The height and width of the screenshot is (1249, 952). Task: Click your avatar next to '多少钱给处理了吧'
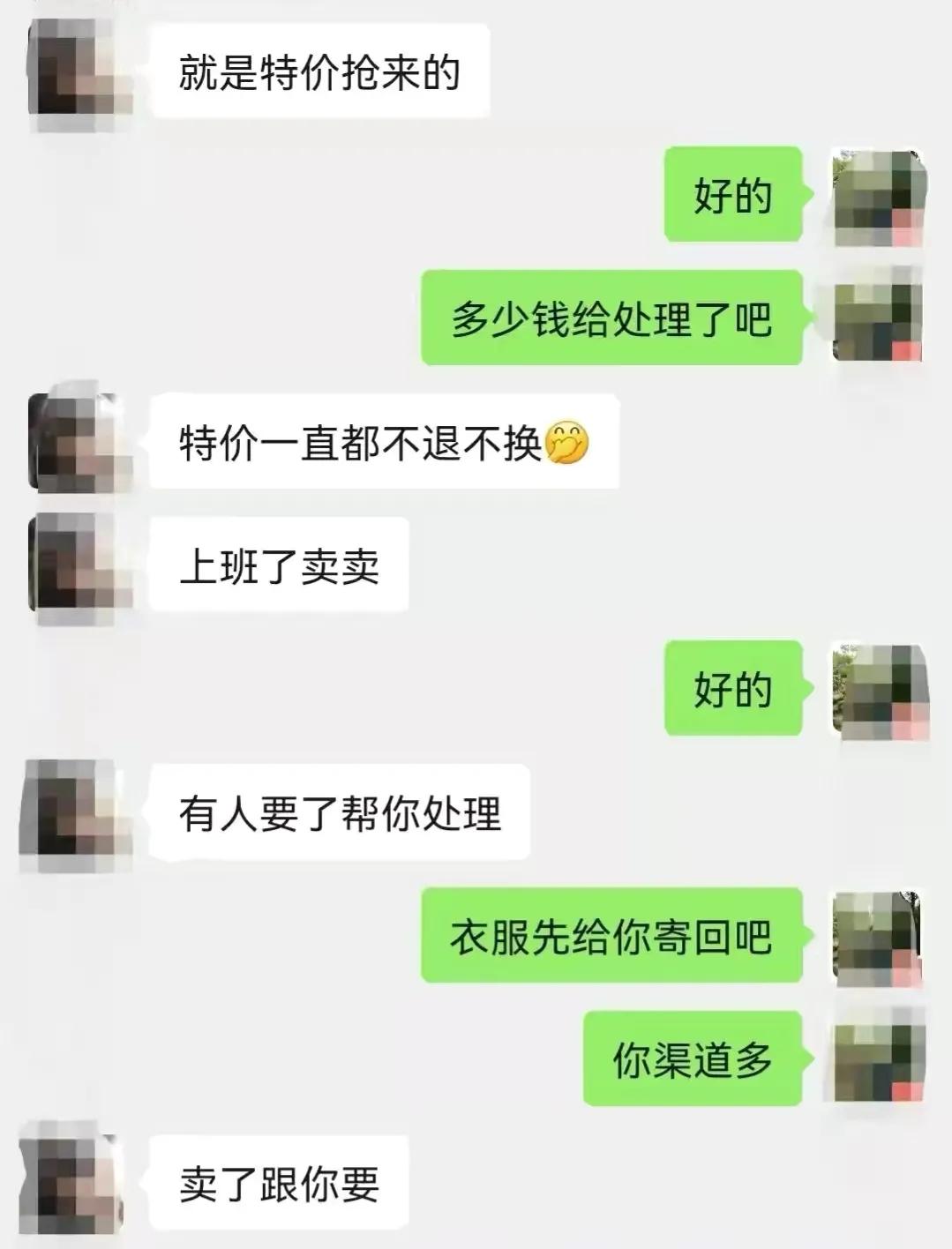tap(878, 320)
